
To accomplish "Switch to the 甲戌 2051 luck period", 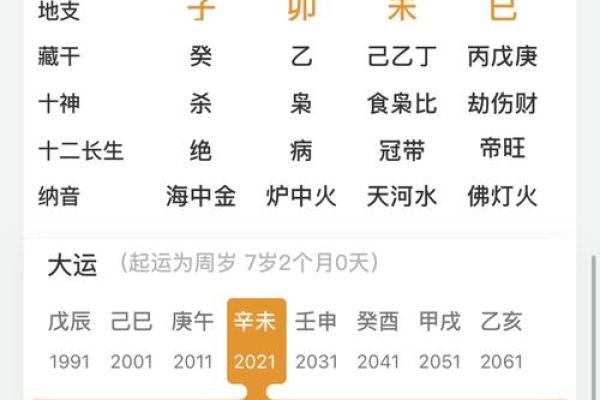I will [x=439, y=340].
